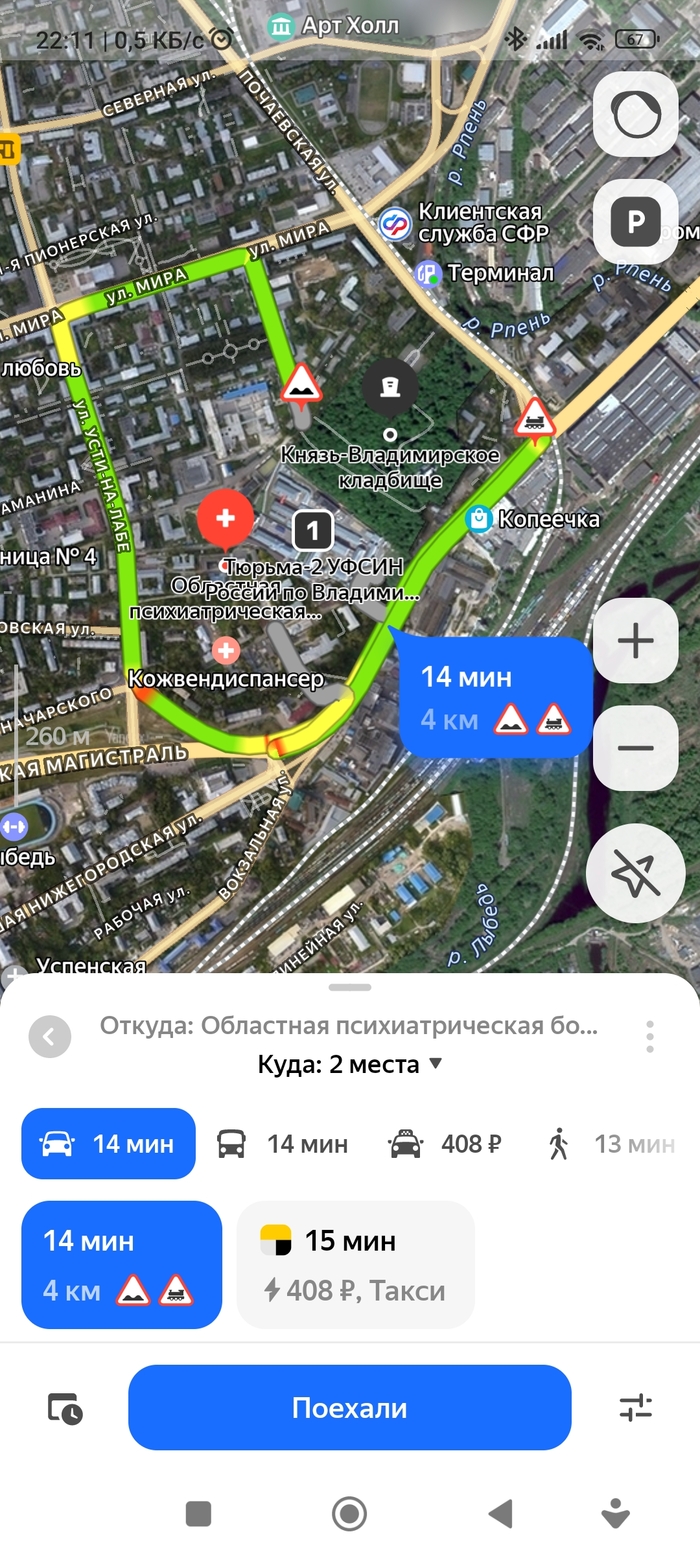The height and width of the screenshot is (1556, 700).
Task: Go back with the arrow button
Action: pos(50,1036)
